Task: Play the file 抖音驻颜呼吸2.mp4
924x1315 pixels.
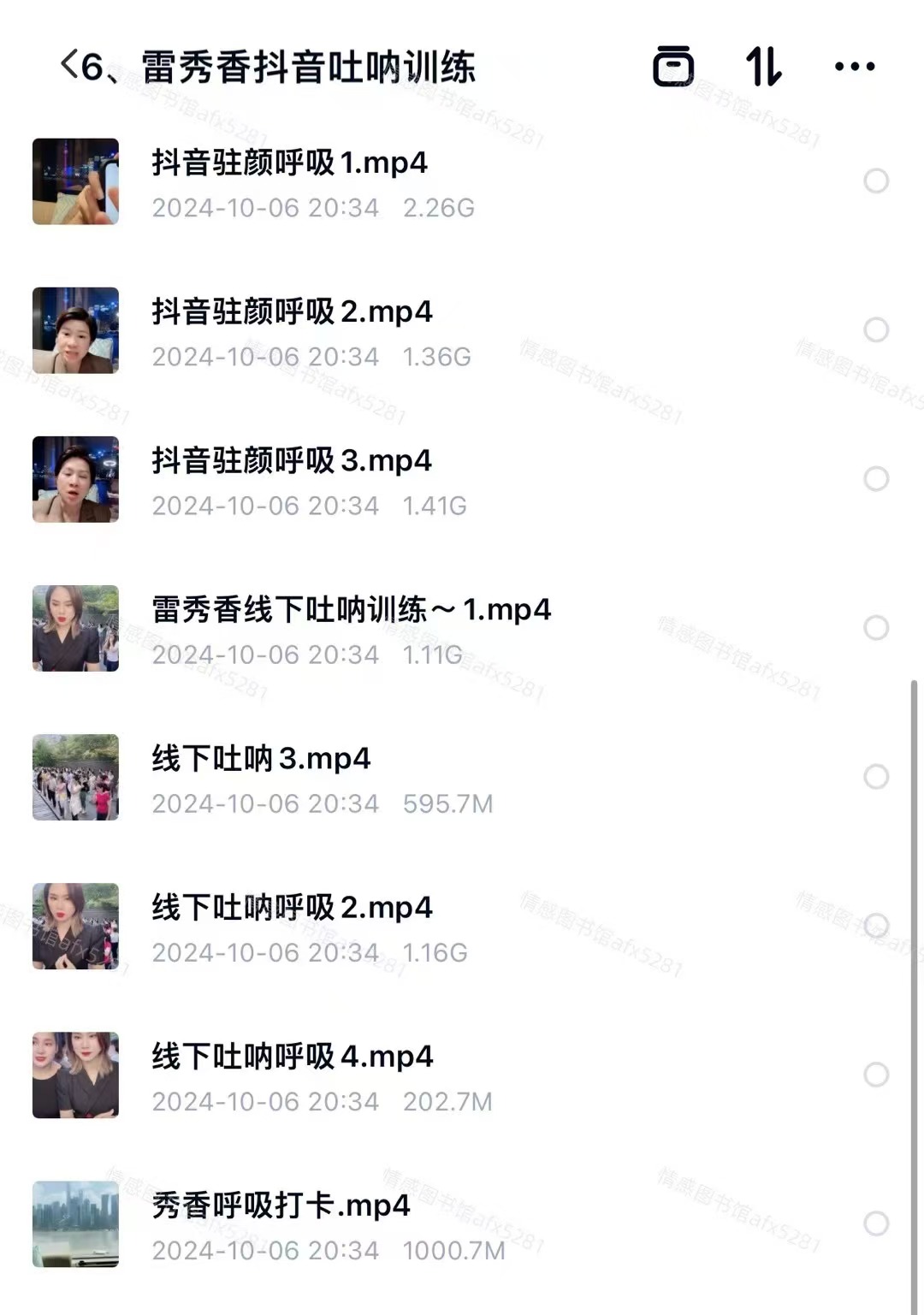Action: click(292, 312)
